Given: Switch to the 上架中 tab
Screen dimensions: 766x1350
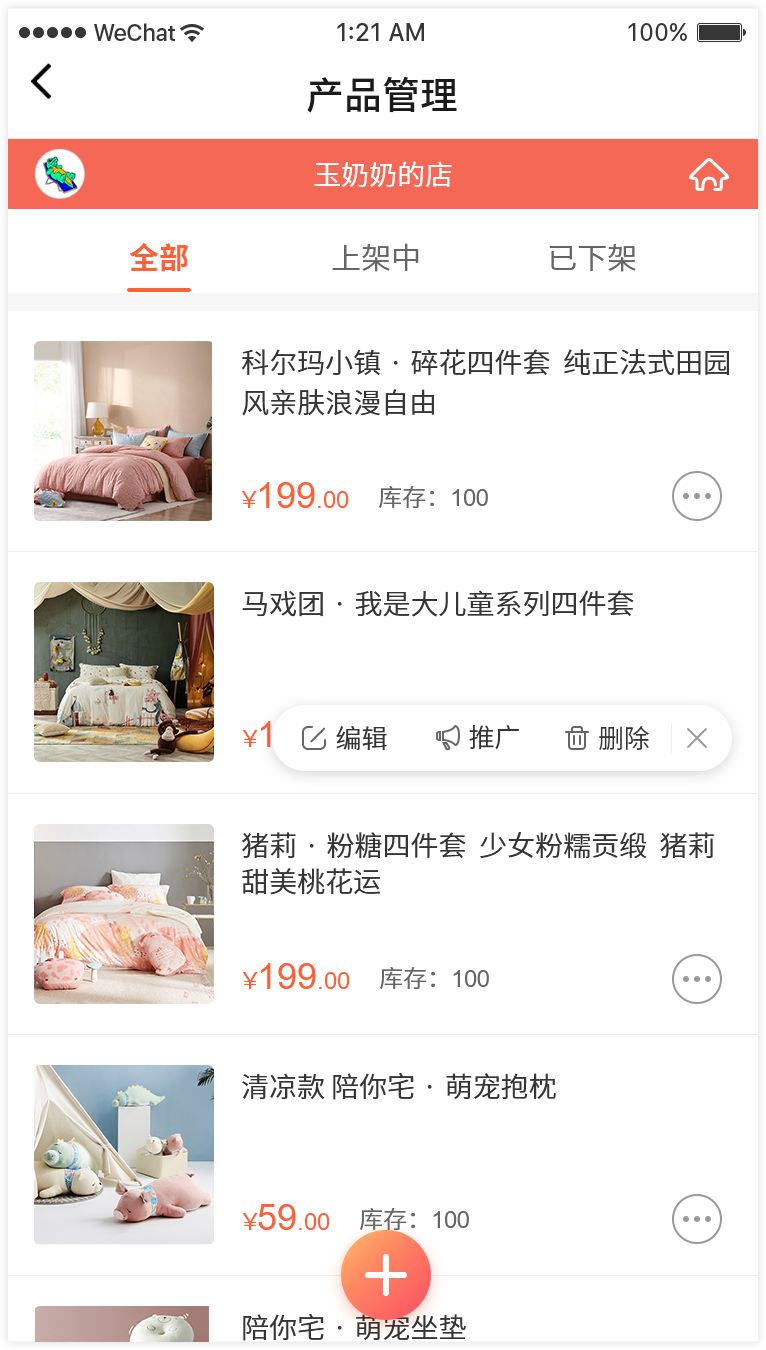Looking at the screenshot, I should 376,259.
